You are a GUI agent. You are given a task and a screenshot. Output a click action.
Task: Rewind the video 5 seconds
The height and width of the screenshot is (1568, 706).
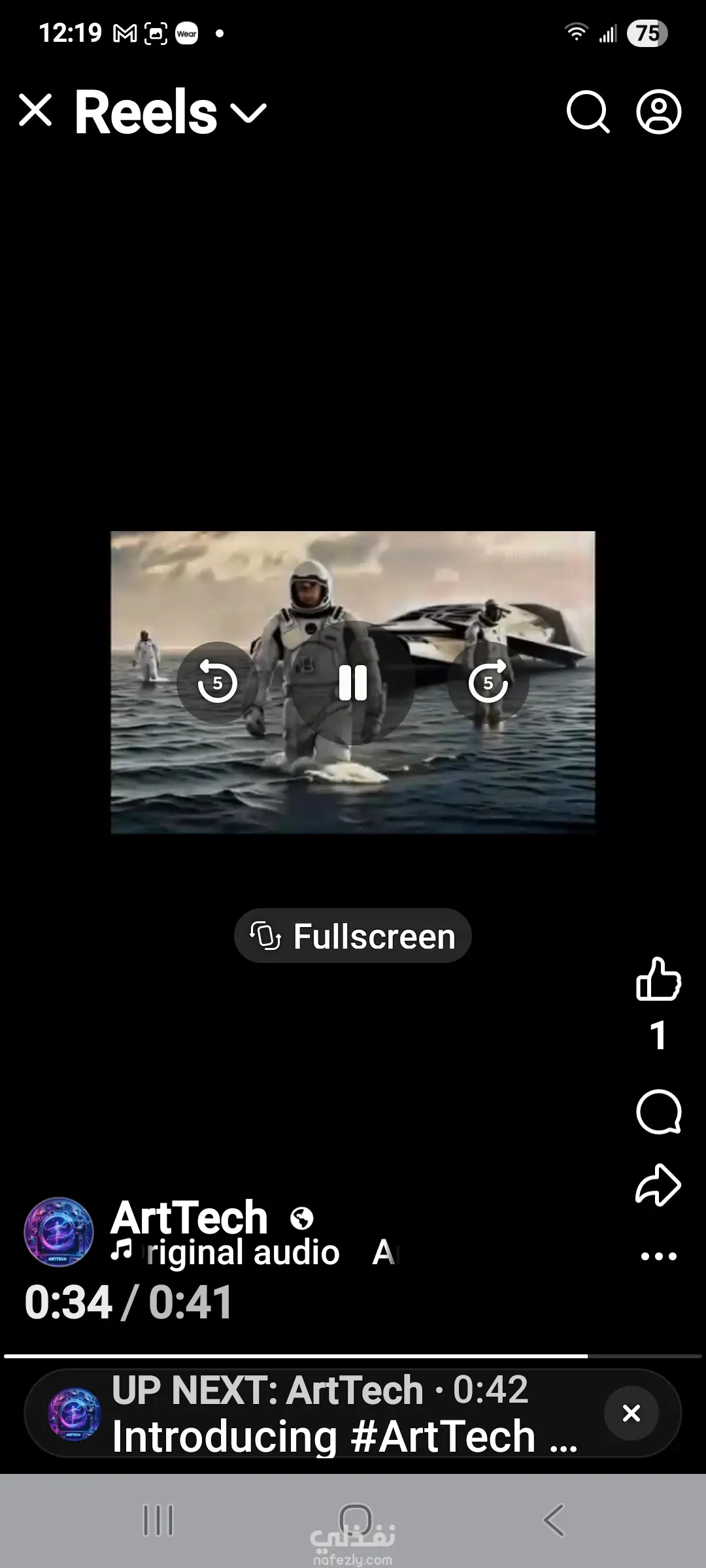coord(217,683)
